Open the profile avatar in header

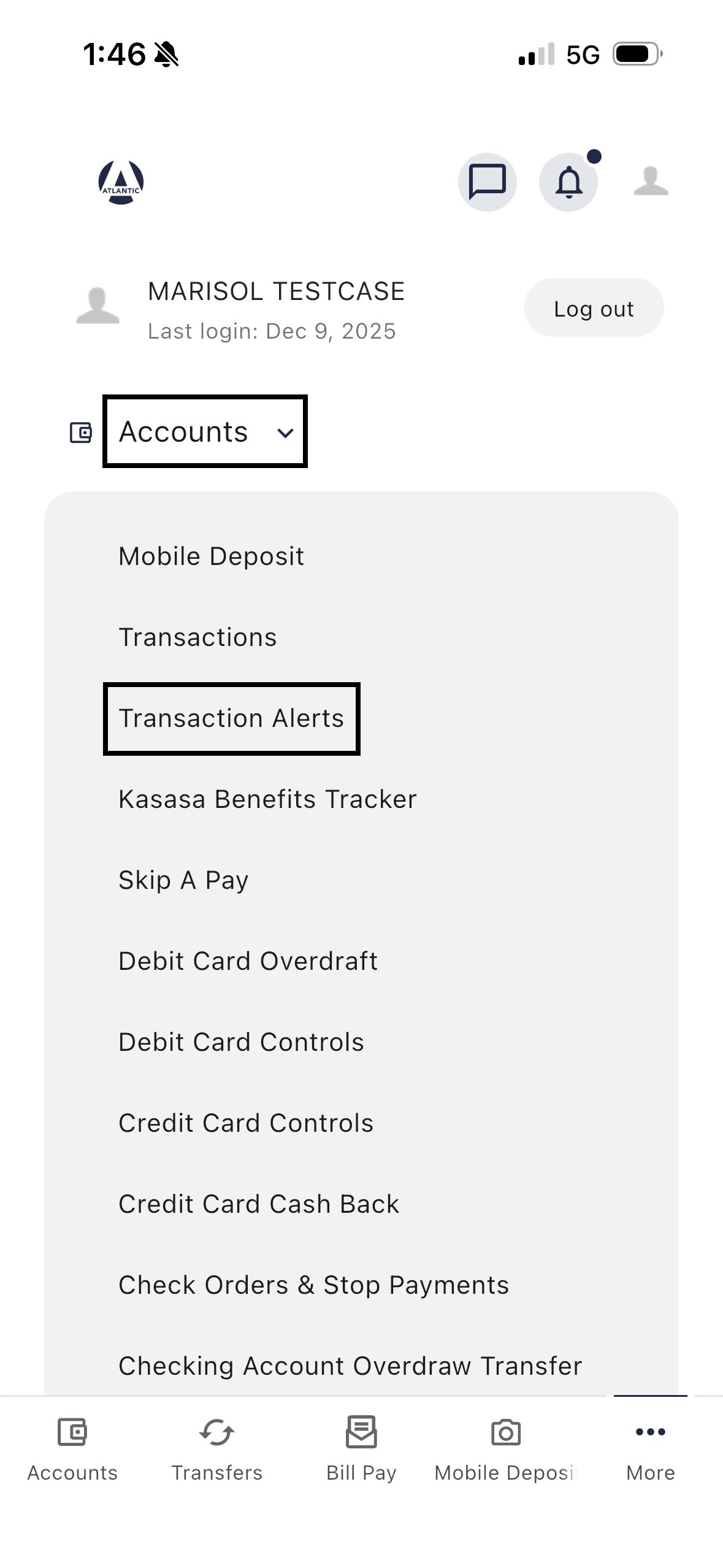[651, 182]
